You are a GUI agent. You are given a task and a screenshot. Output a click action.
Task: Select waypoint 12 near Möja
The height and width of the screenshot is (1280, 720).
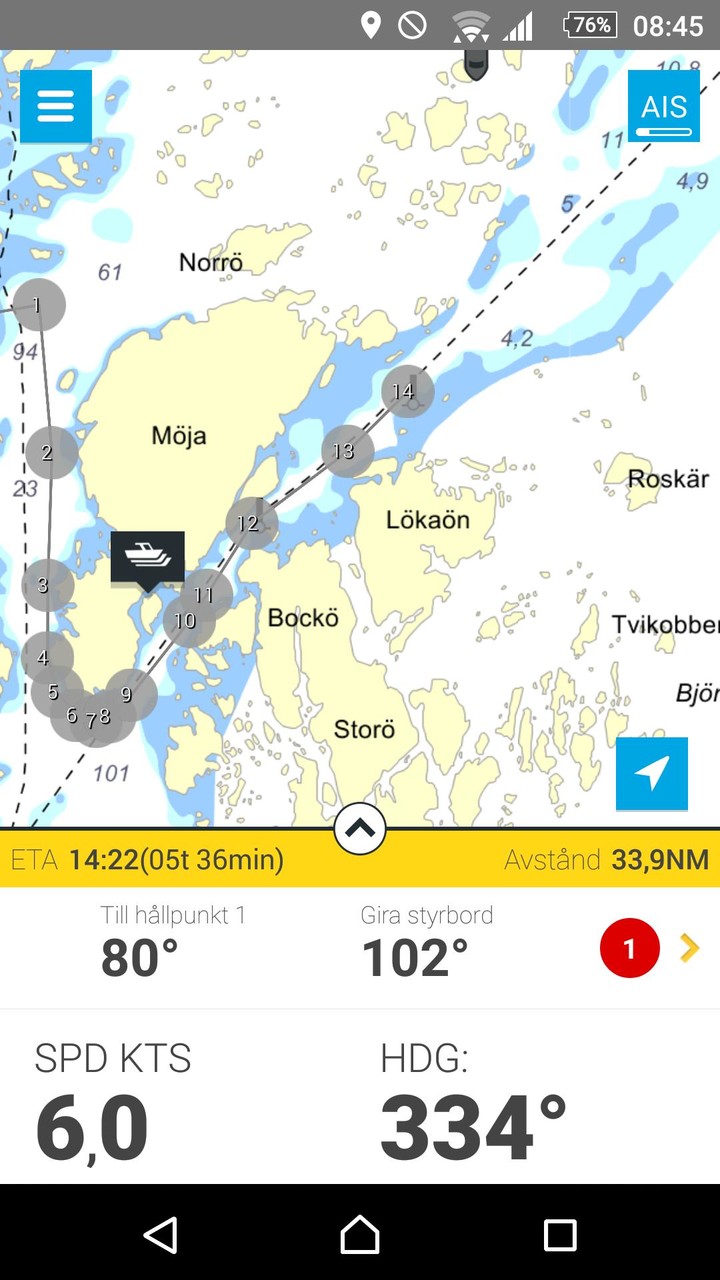point(250,523)
